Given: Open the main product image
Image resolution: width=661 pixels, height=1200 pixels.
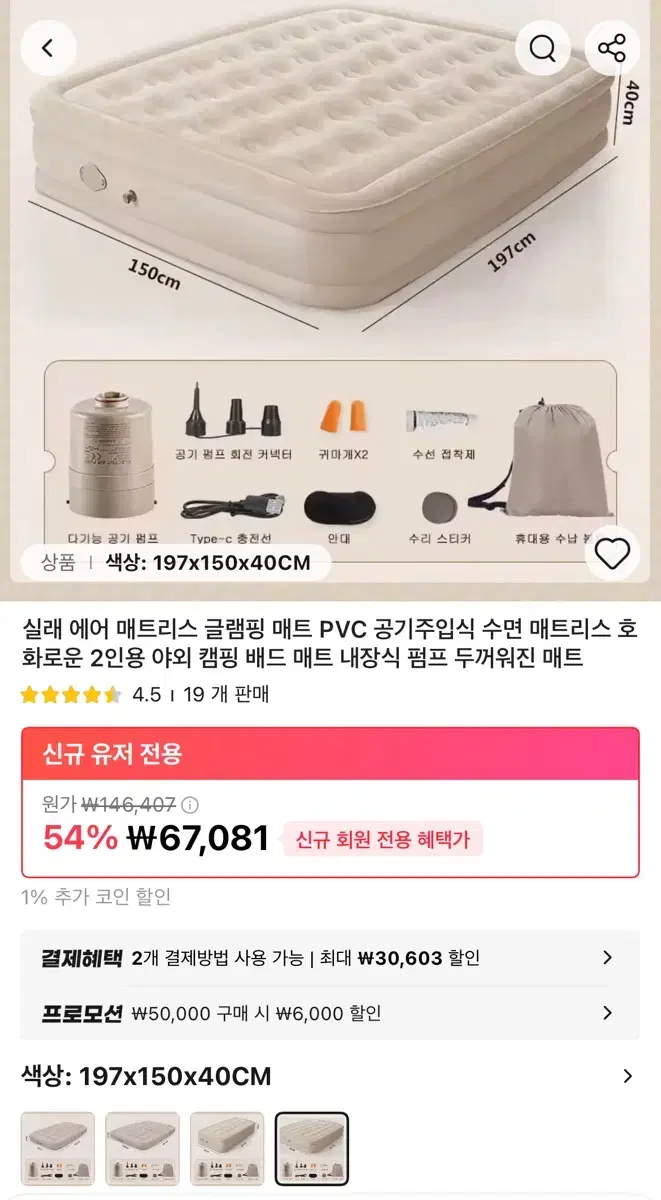Looking at the screenshot, I should (330, 290).
